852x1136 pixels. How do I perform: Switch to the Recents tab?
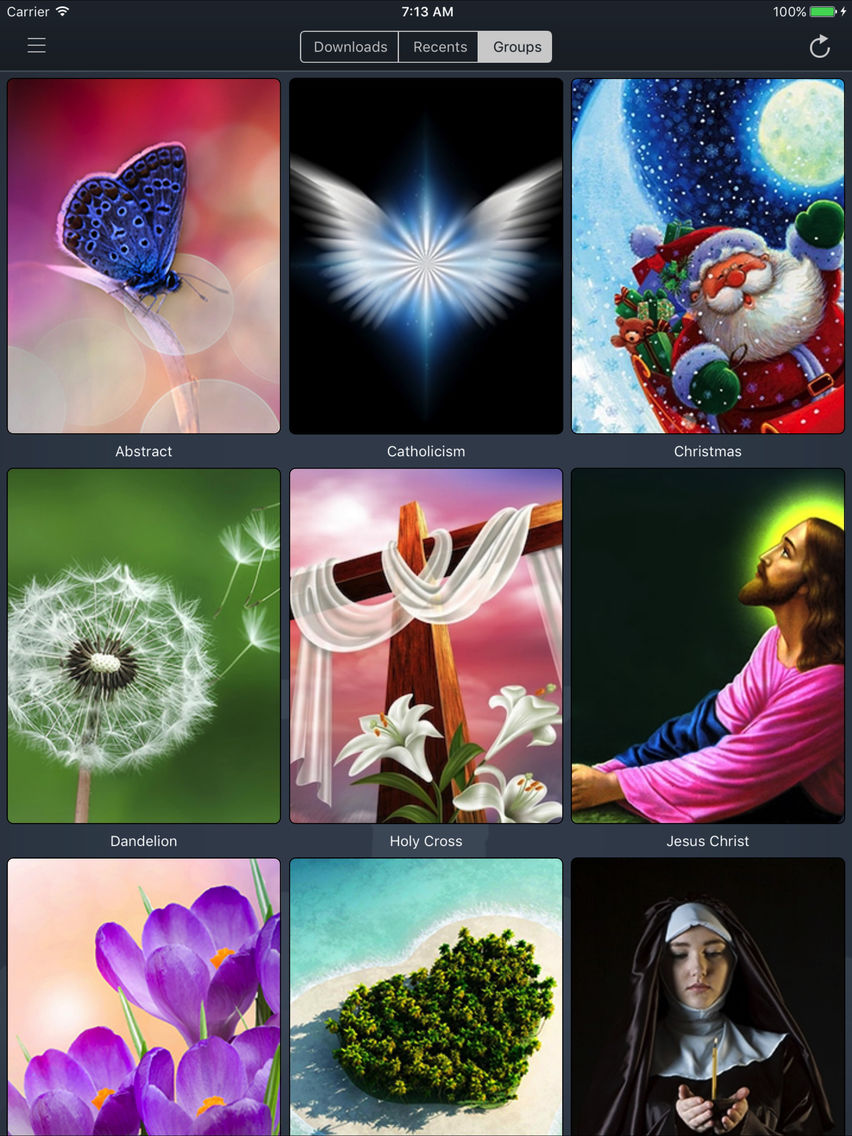point(440,47)
